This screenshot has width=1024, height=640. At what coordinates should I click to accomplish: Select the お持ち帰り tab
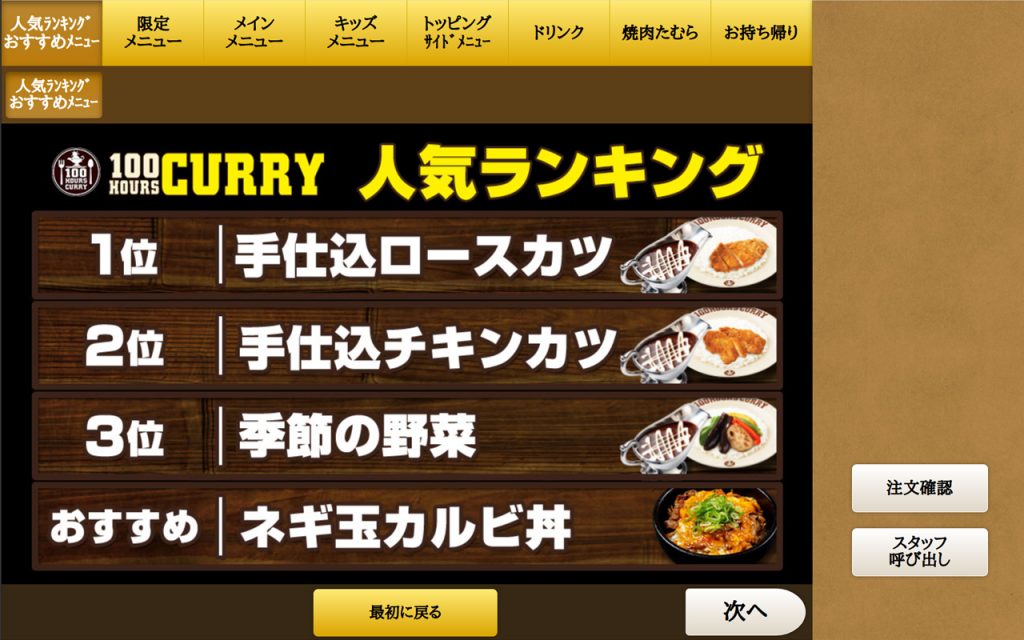761,32
